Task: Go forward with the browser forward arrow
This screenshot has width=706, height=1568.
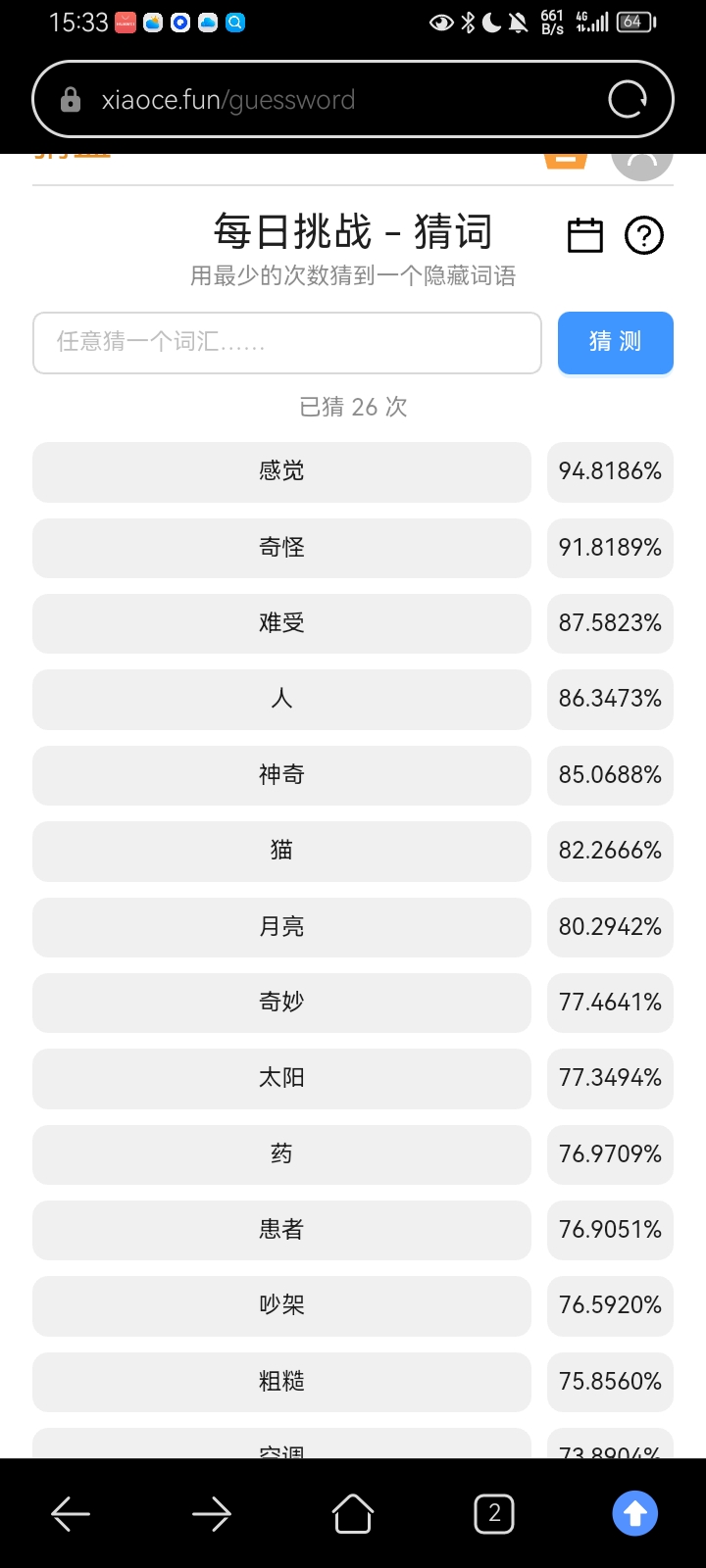Action: pyautogui.click(x=212, y=1514)
